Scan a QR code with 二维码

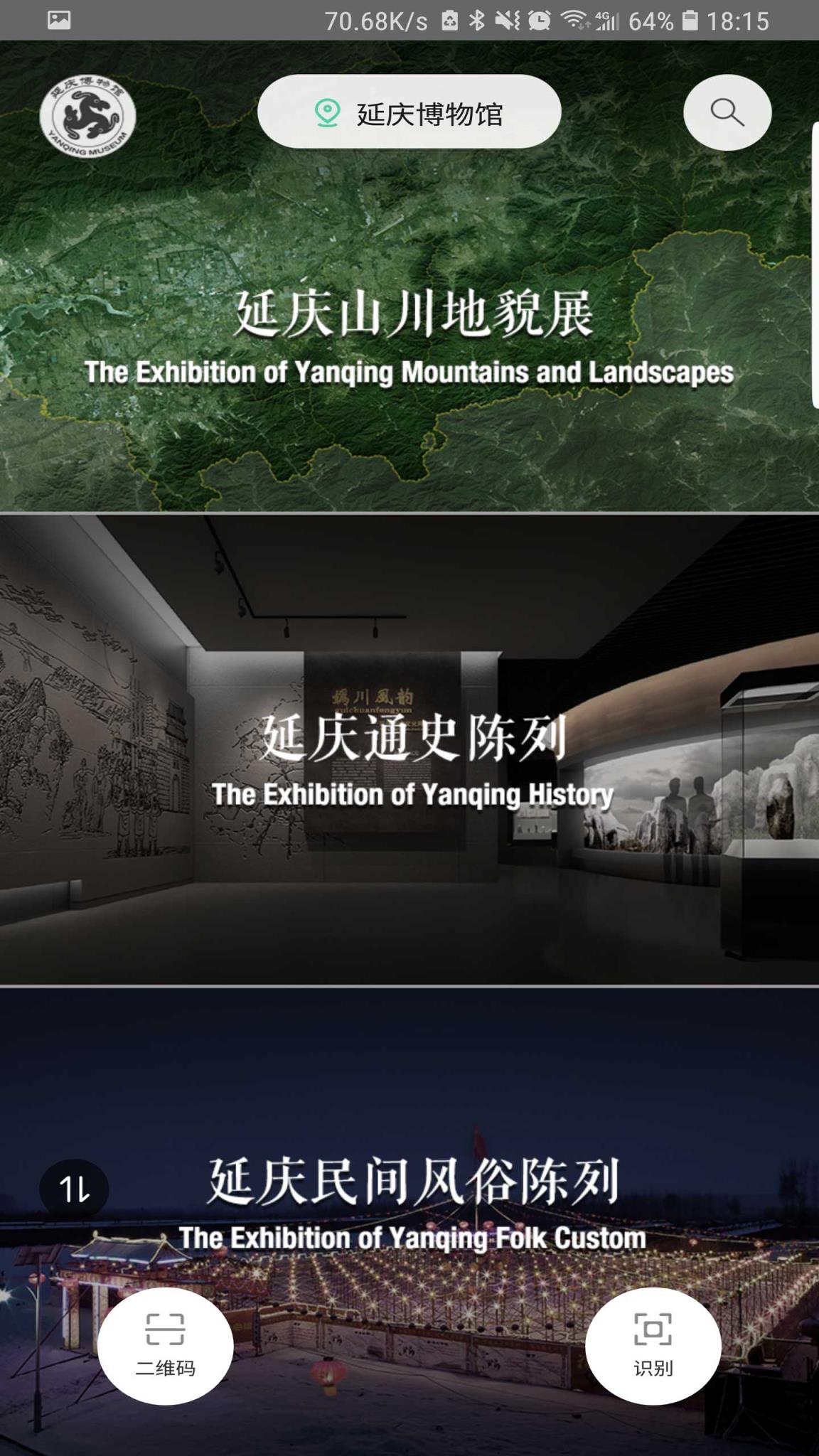click(165, 1345)
